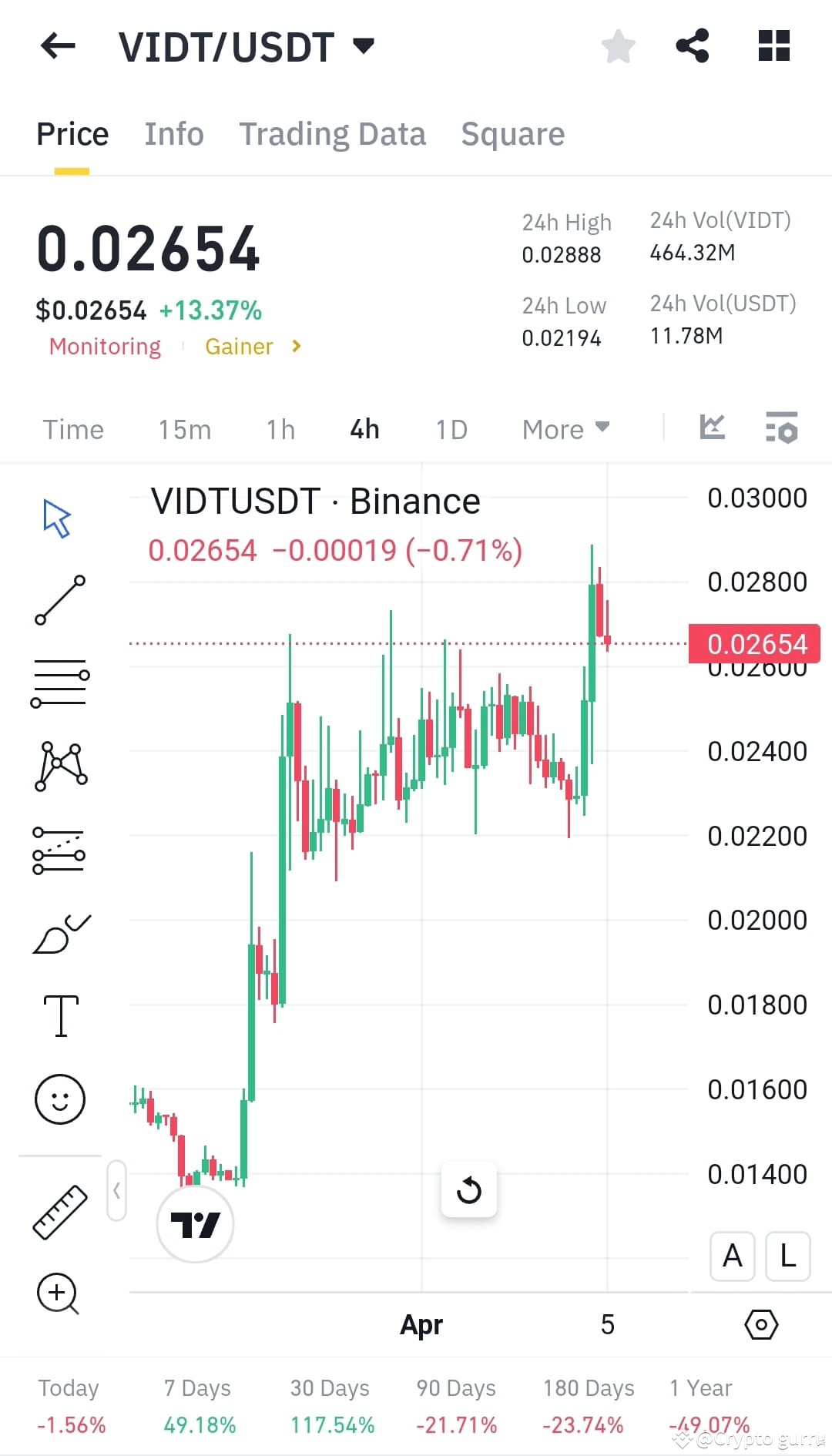Switch to the Trading Data tab
This screenshot has height=1456, width=832.
pyautogui.click(x=333, y=133)
